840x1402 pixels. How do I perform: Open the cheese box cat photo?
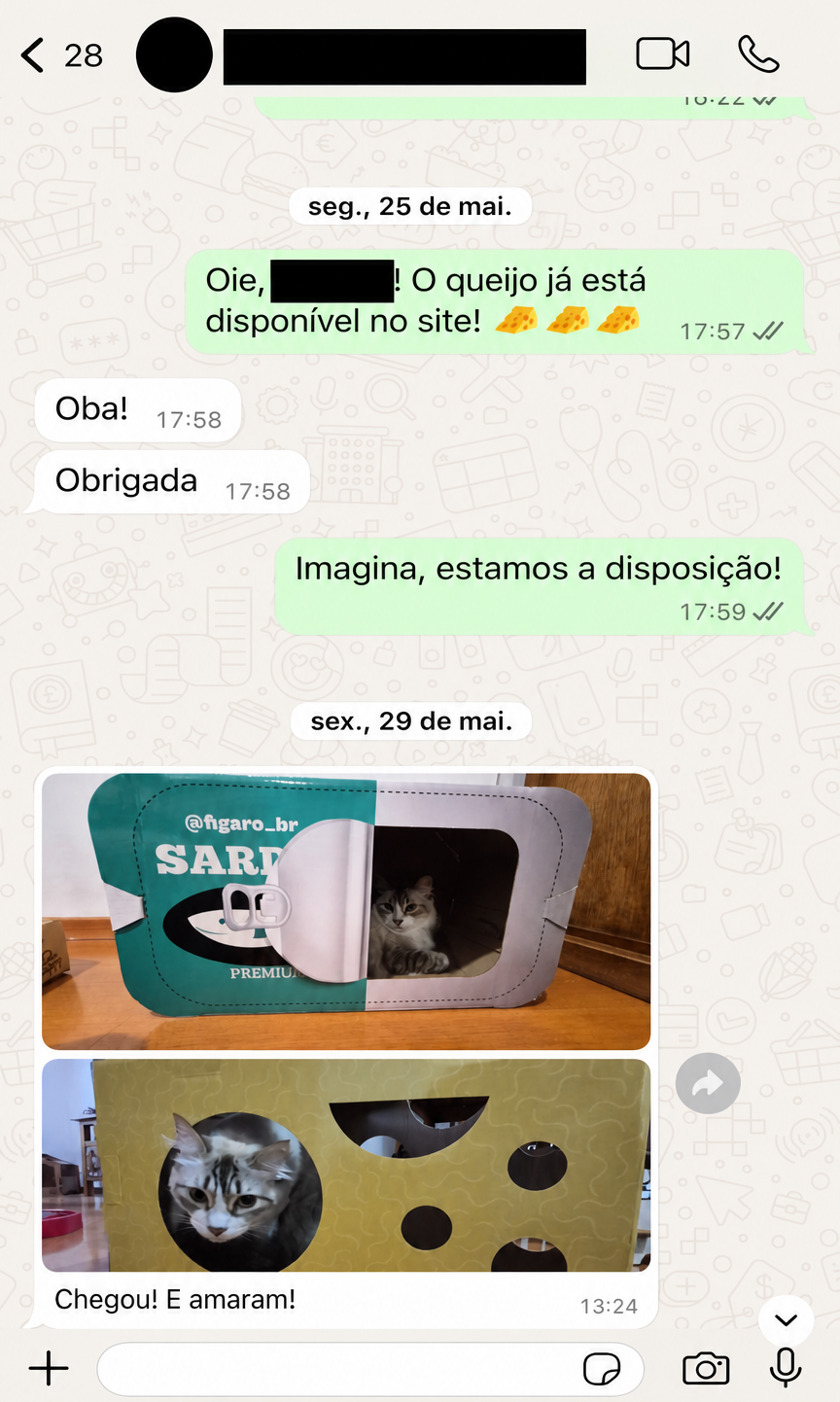point(346,1165)
